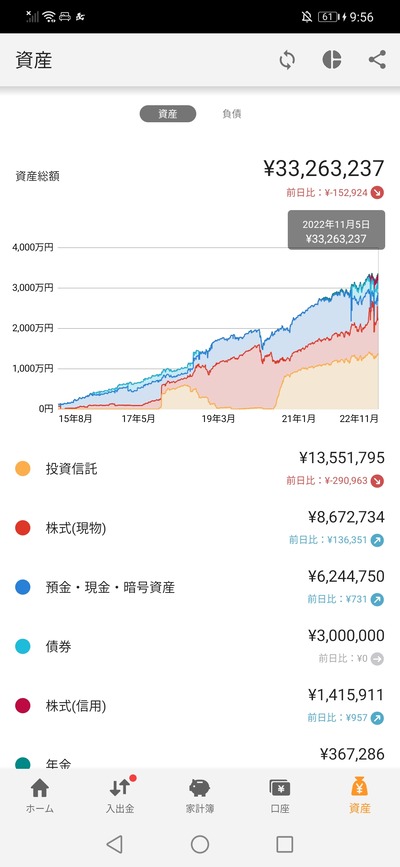Open the pie chart breakdown view
Viewport: 400px width, 867px height.
click(x=332, y=60)
